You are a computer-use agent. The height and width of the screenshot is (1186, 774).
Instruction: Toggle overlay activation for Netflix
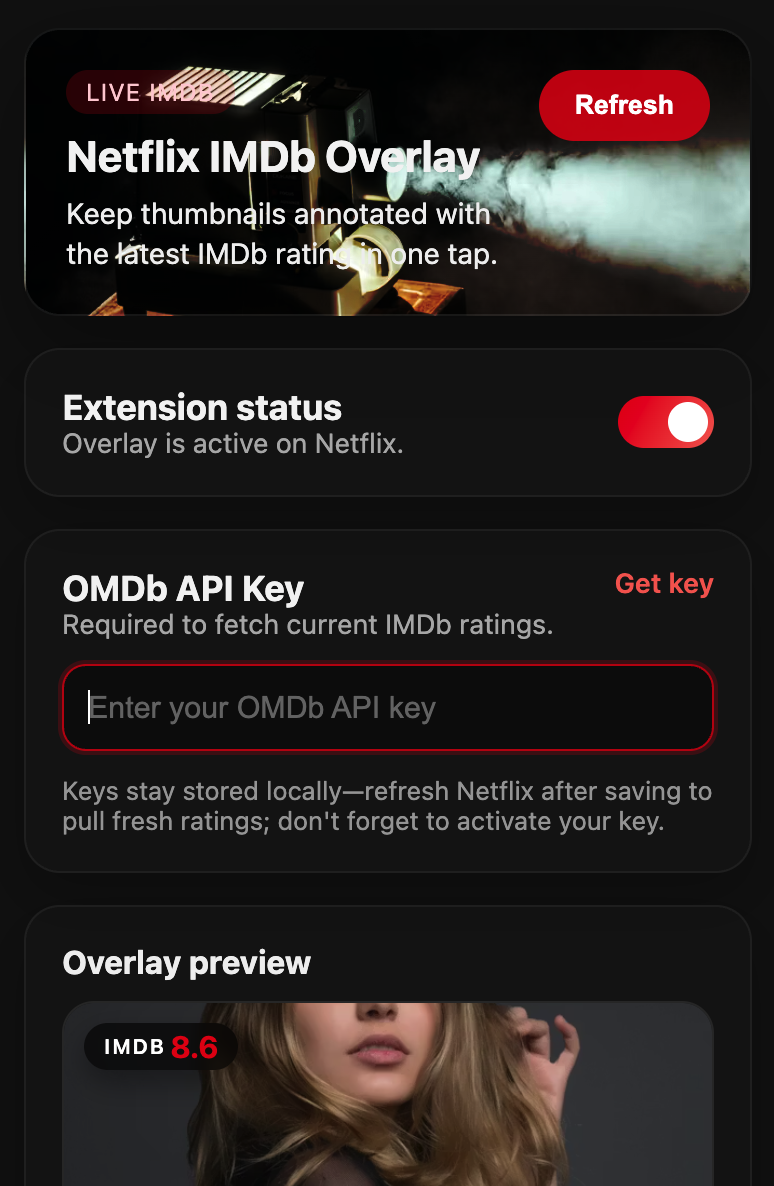(x=666, y=422)
